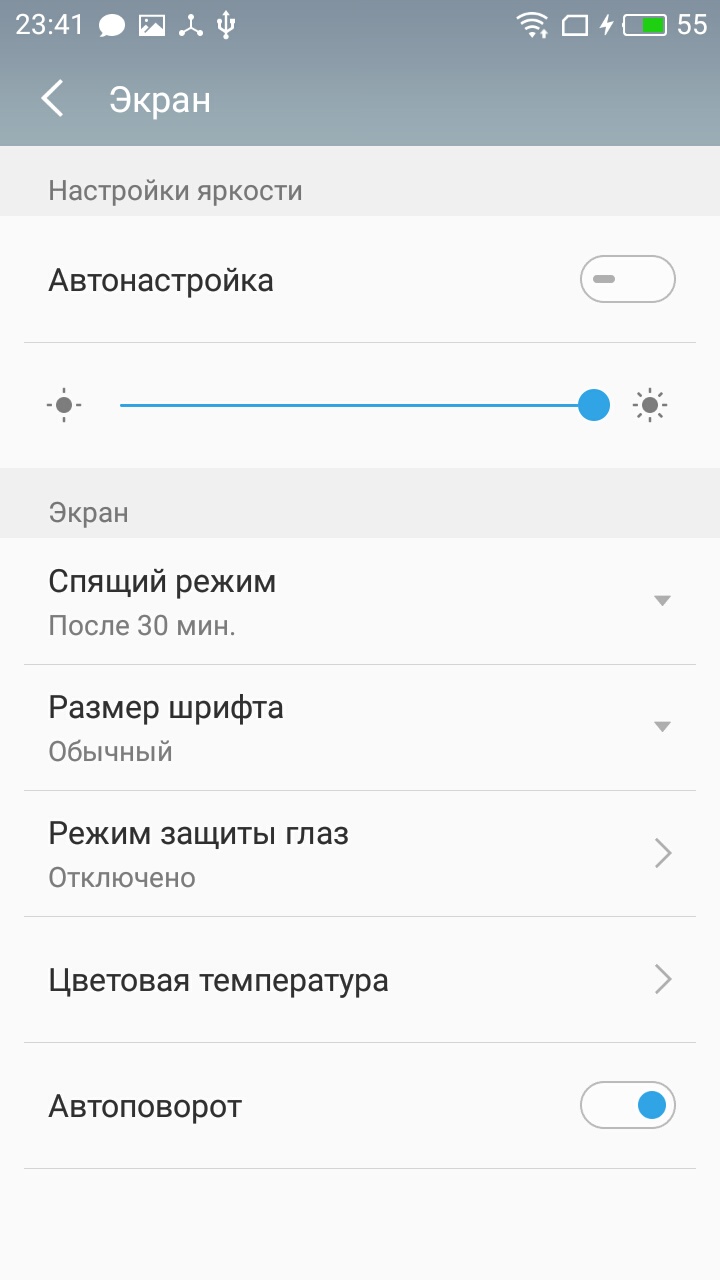This screenshot has height=1280, width=720.
Task: Open the Размер шрифта dropdown
Action: (x=360, y=728)
